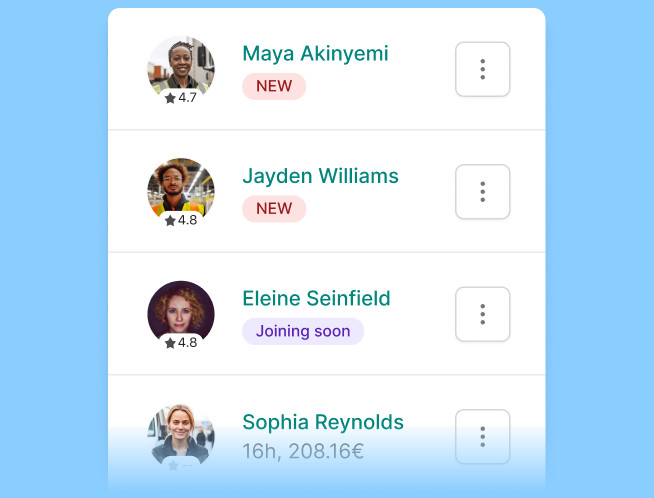The height and width of the screenshot is (498, 654).
Task: Open the options menu for Eleine Seinfield
Action: 482,314
